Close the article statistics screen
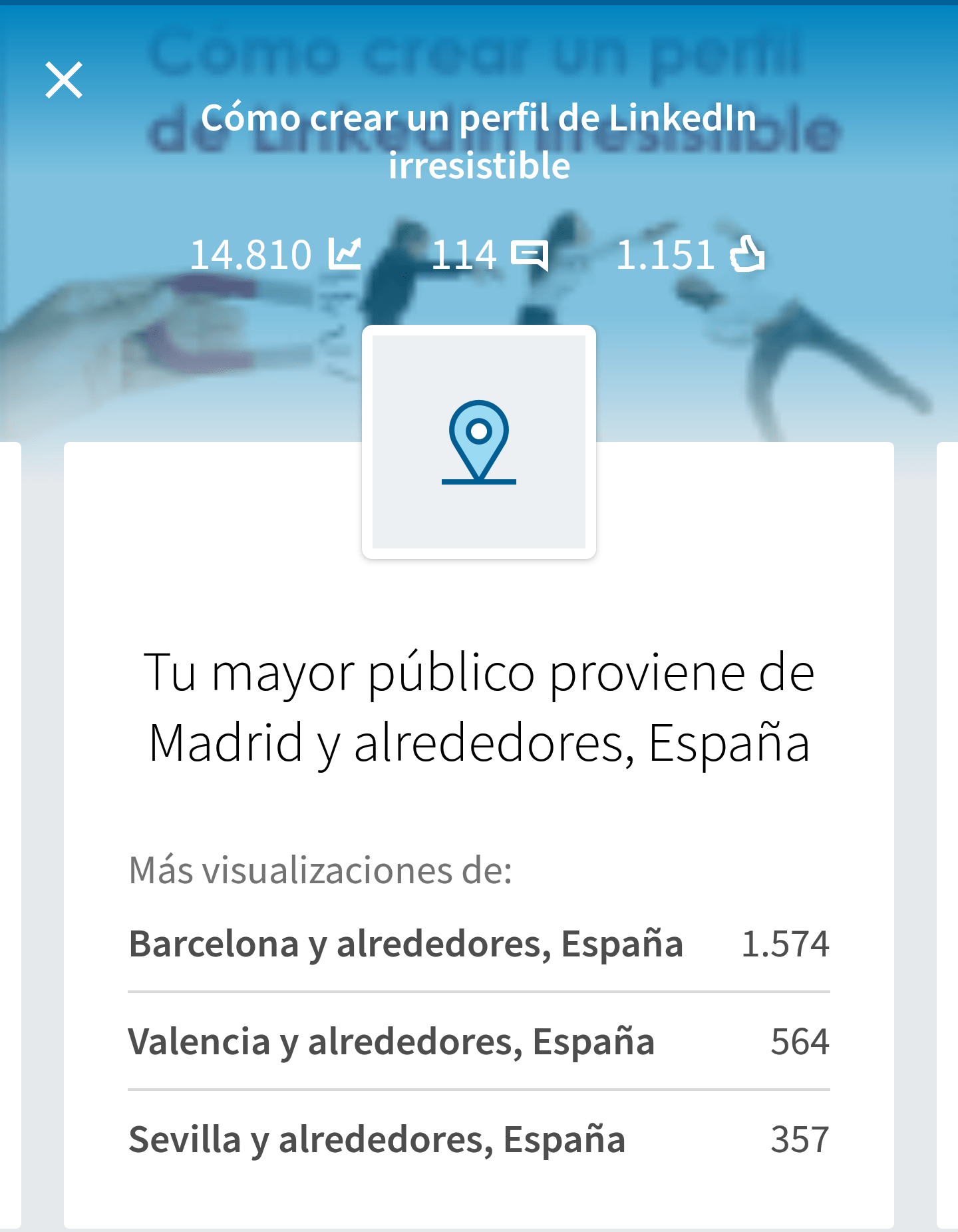 click(64, 80)
